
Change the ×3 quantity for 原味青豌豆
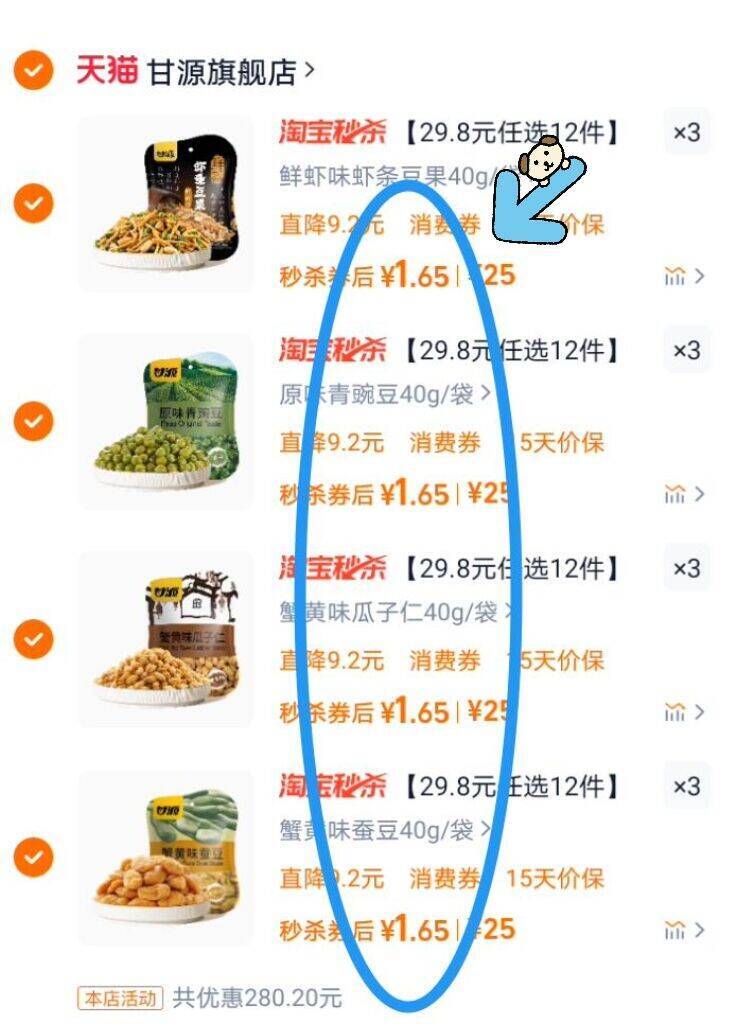pyautogui.click(x=686, y=350)
